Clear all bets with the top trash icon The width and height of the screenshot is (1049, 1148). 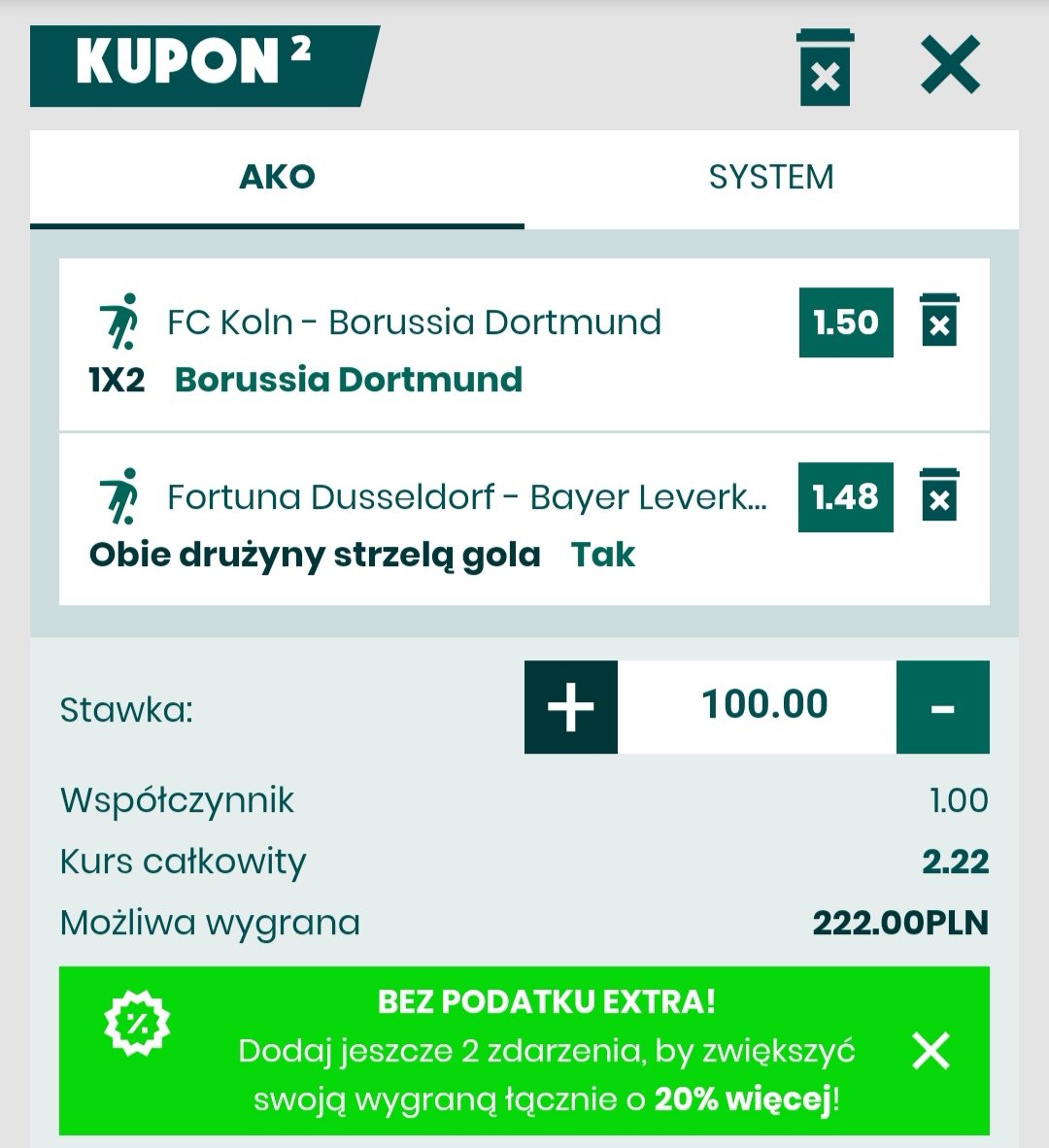coord(825,67)
